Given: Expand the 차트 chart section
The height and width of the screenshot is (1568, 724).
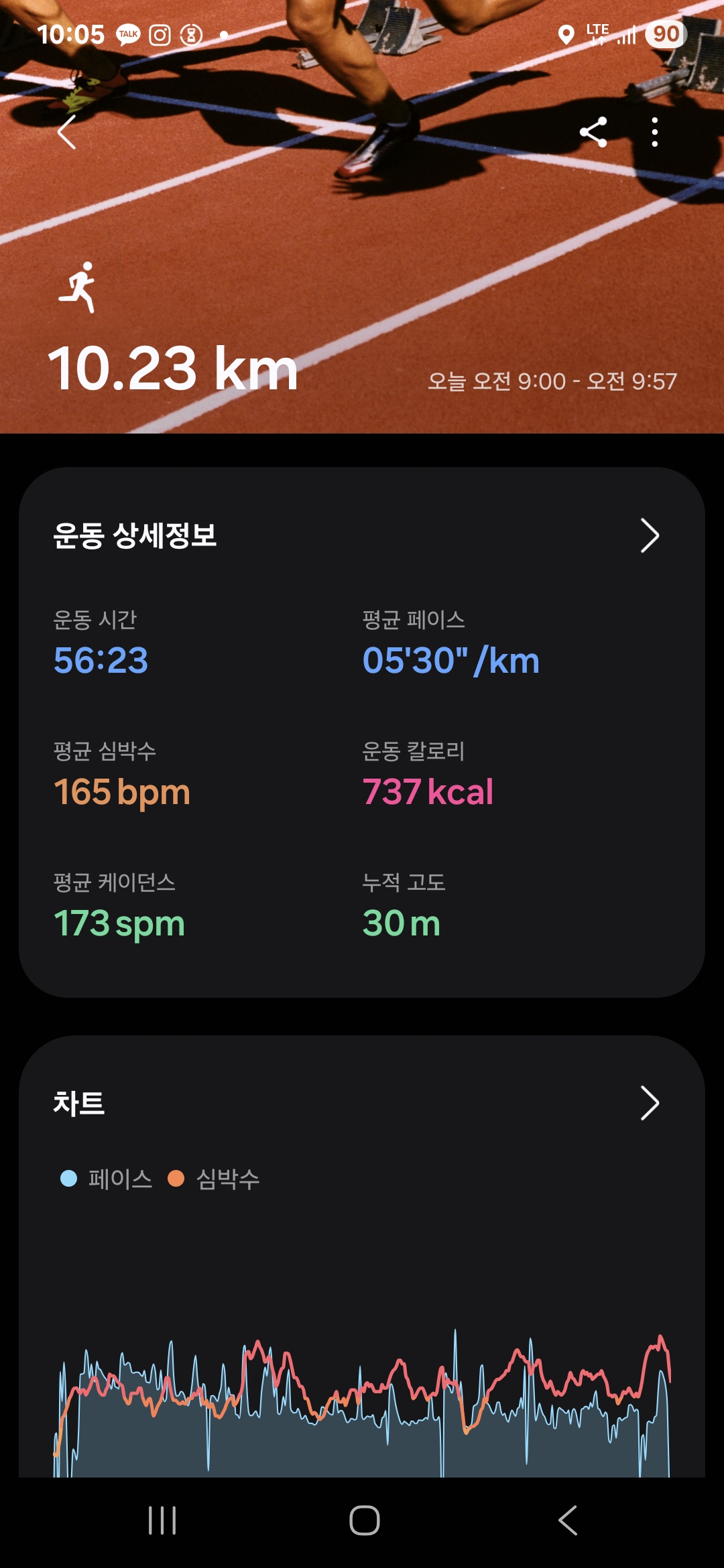Looking at the screenshot, I should tap(649, 1103).
